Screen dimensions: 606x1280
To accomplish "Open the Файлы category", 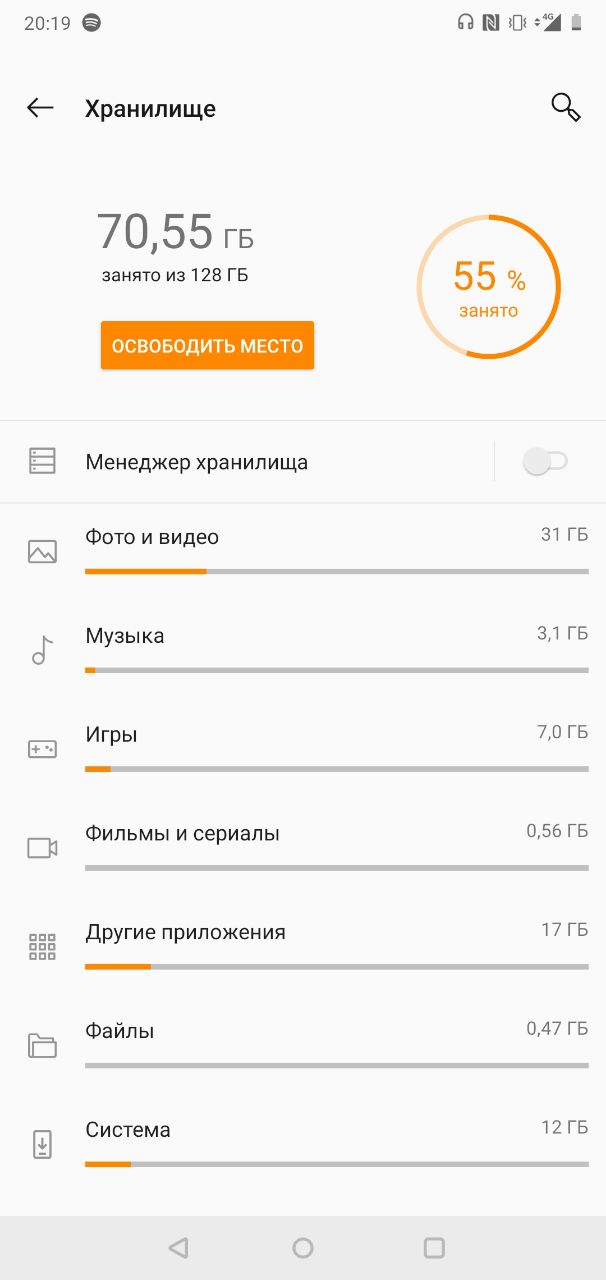I will point(303,1045).
